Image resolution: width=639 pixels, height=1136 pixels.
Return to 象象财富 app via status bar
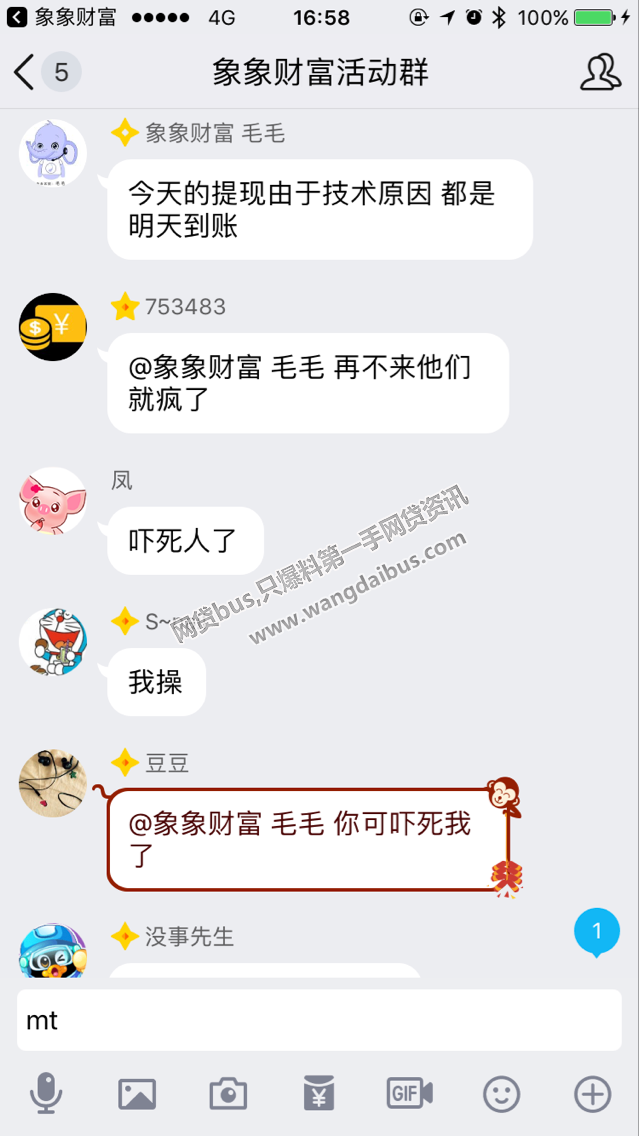pos(60,17)
